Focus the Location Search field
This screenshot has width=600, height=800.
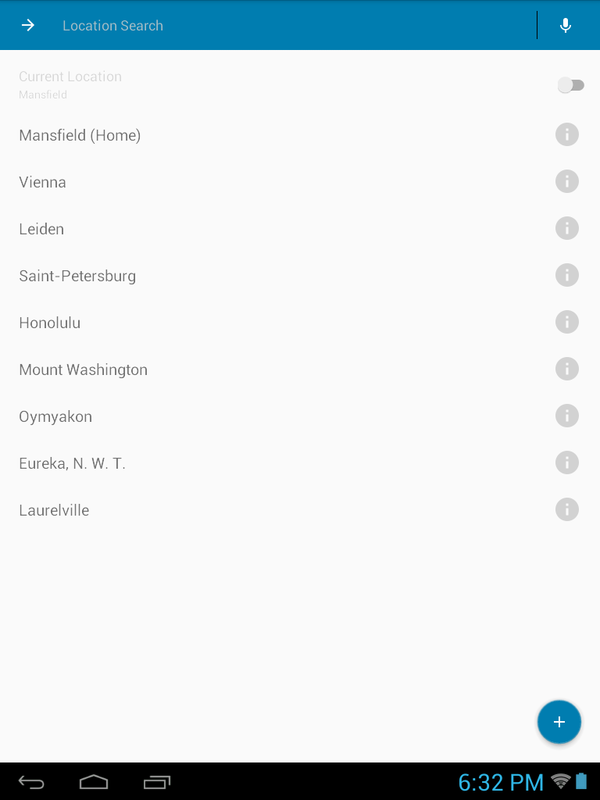coord(290,25)
